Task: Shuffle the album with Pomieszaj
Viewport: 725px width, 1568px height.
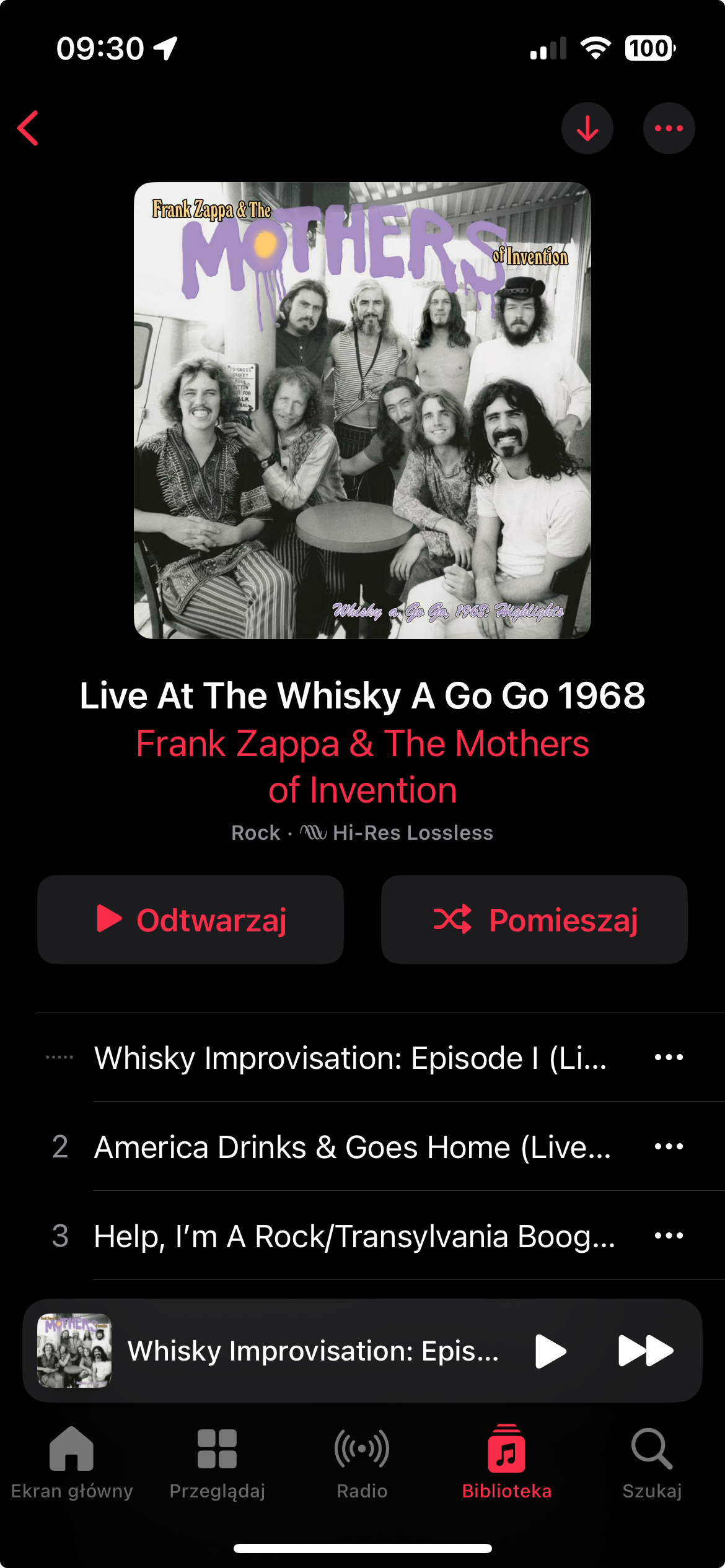Action: (x=534, y=920)
